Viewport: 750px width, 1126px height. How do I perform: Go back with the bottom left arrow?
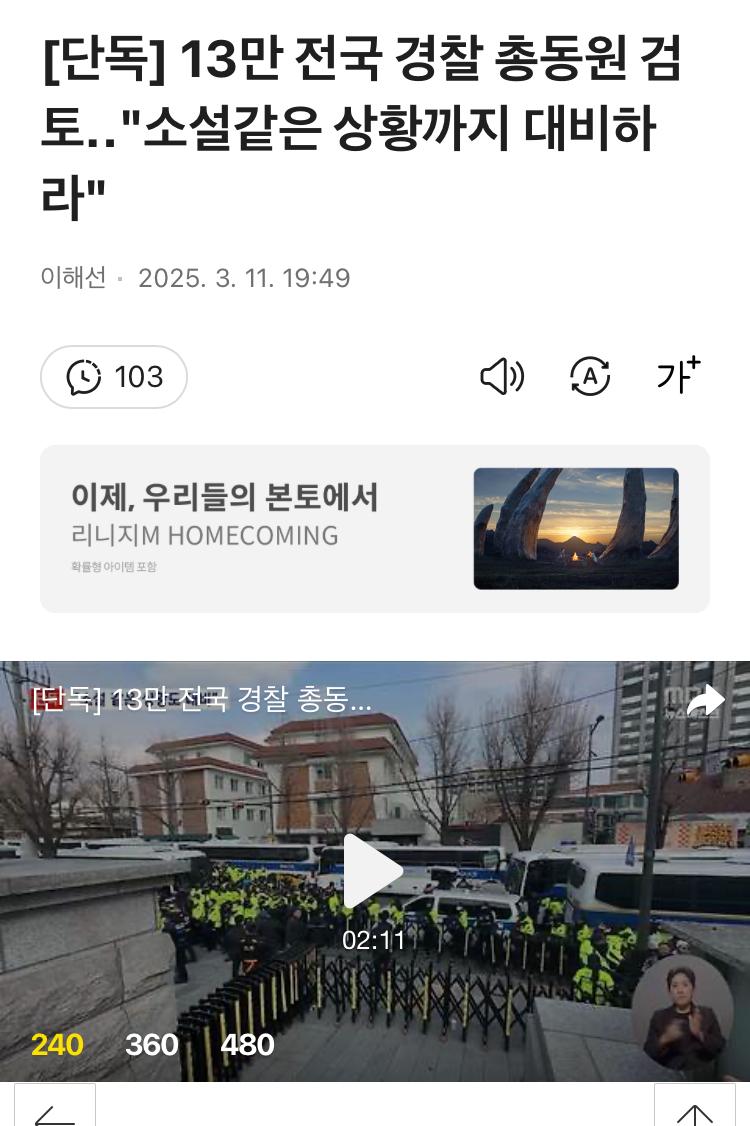coord(55,1108)
